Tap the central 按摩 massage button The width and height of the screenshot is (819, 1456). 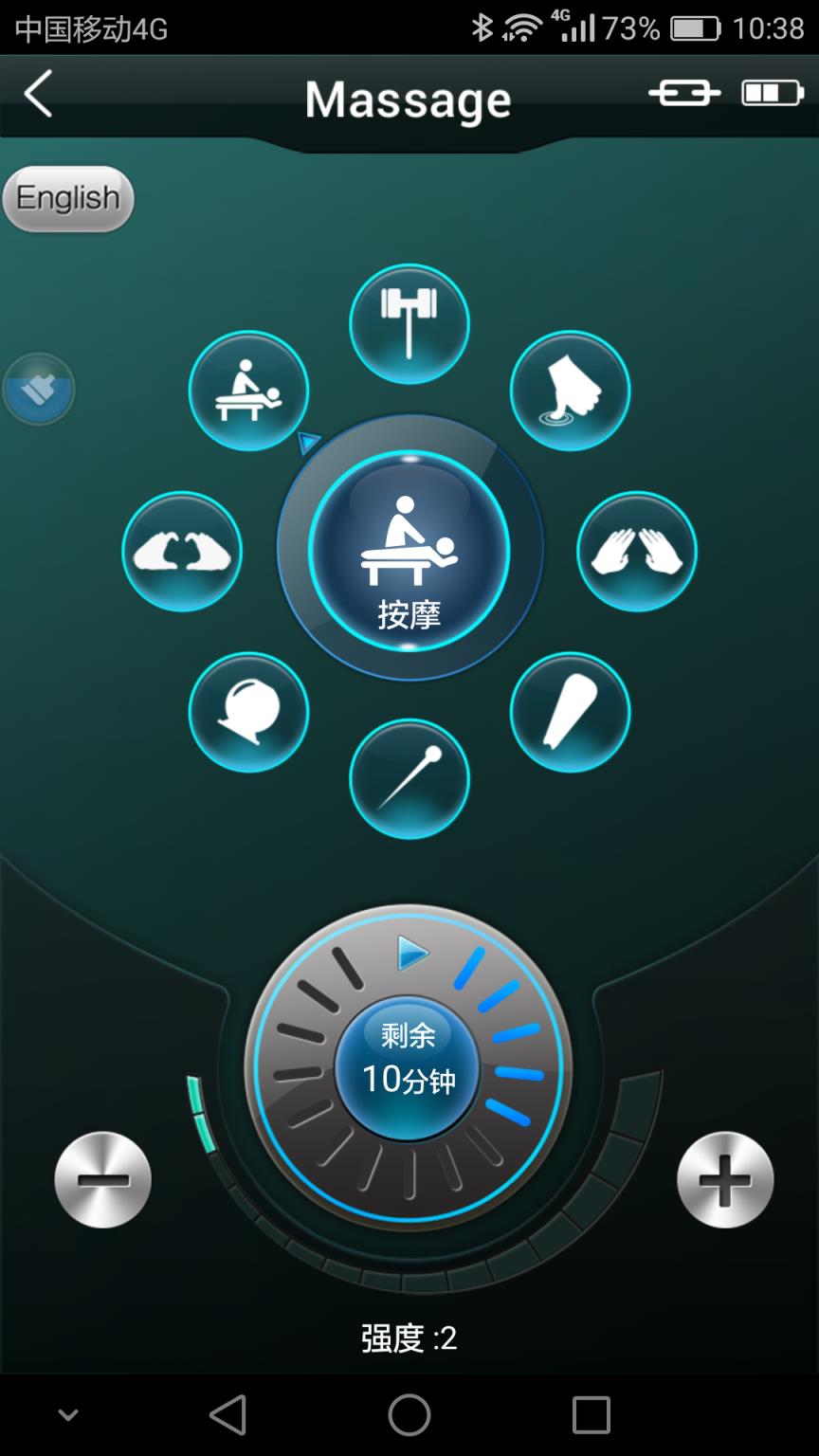click(x=409, y=551)
